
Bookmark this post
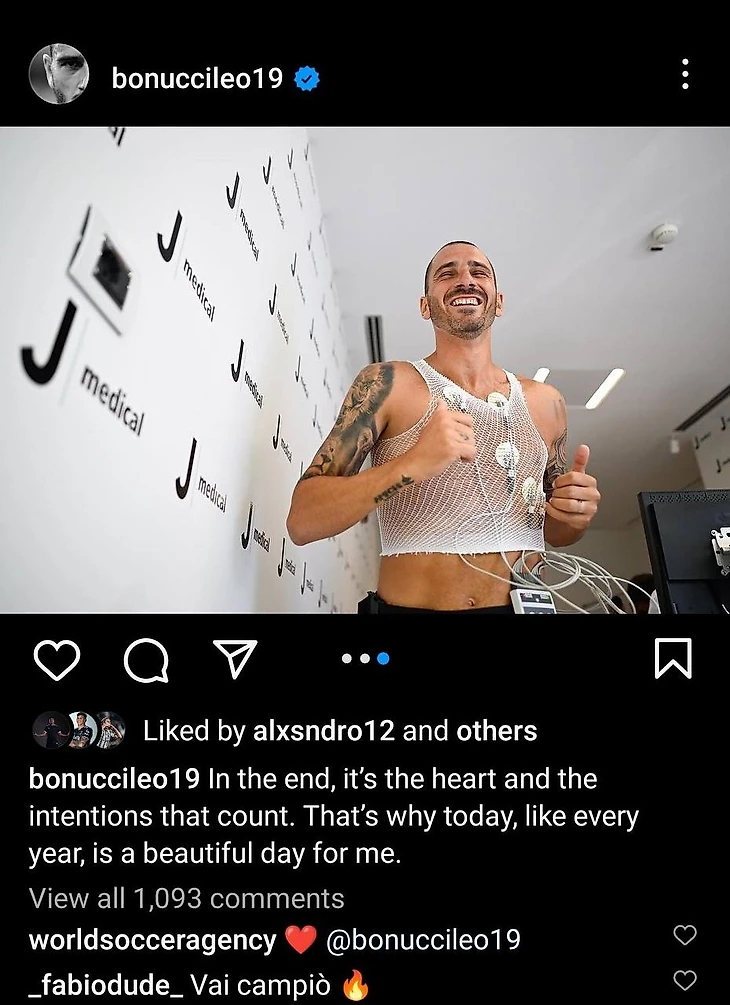[x=673, y=659]
